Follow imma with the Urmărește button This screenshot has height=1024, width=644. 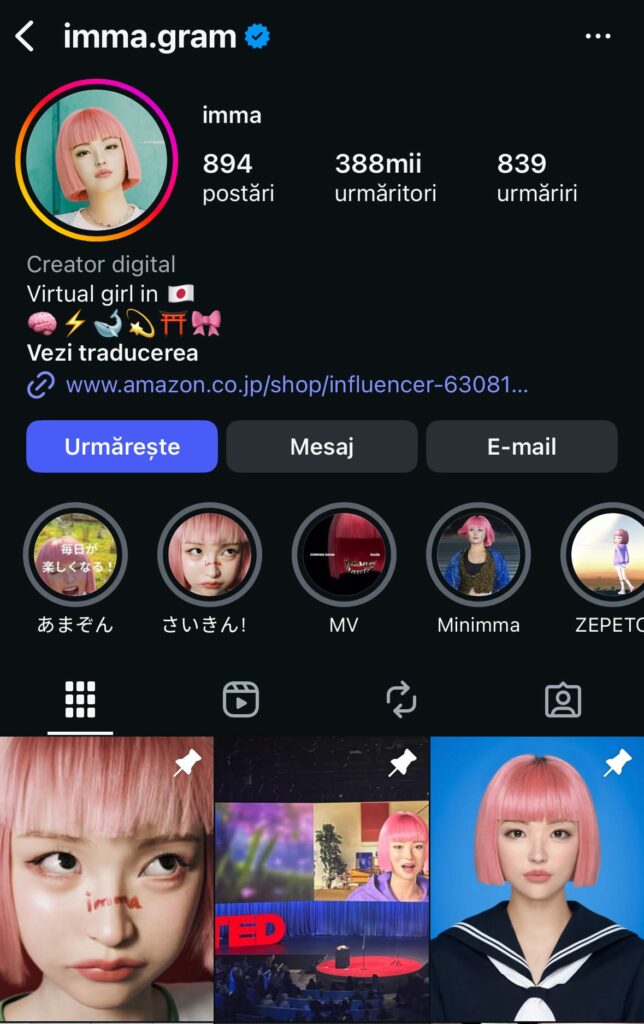[x=122, y=446]
